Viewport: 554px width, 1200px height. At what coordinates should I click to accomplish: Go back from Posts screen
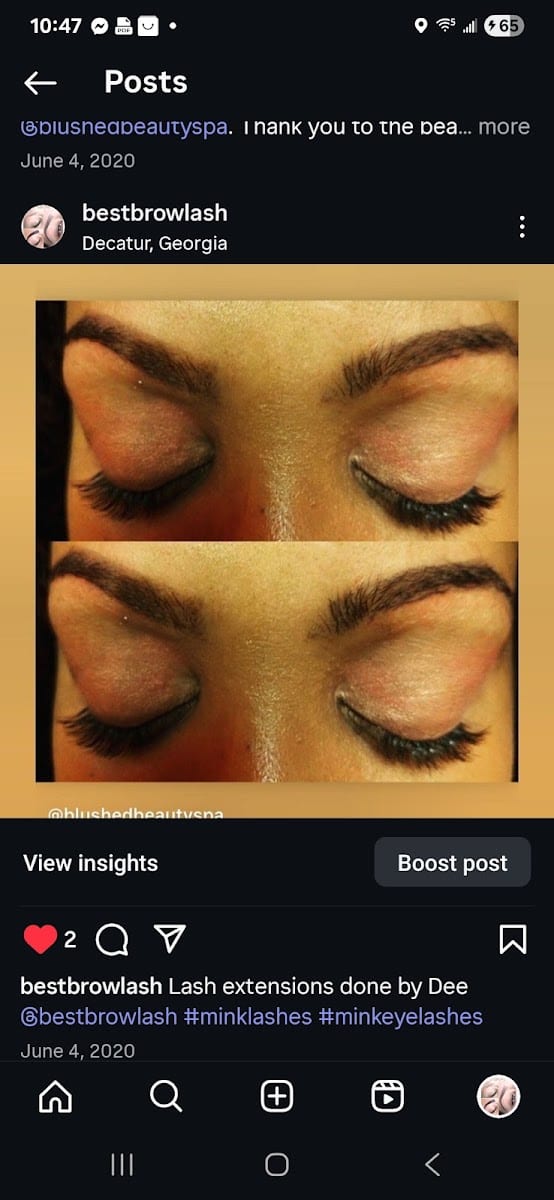click(40, 83)
